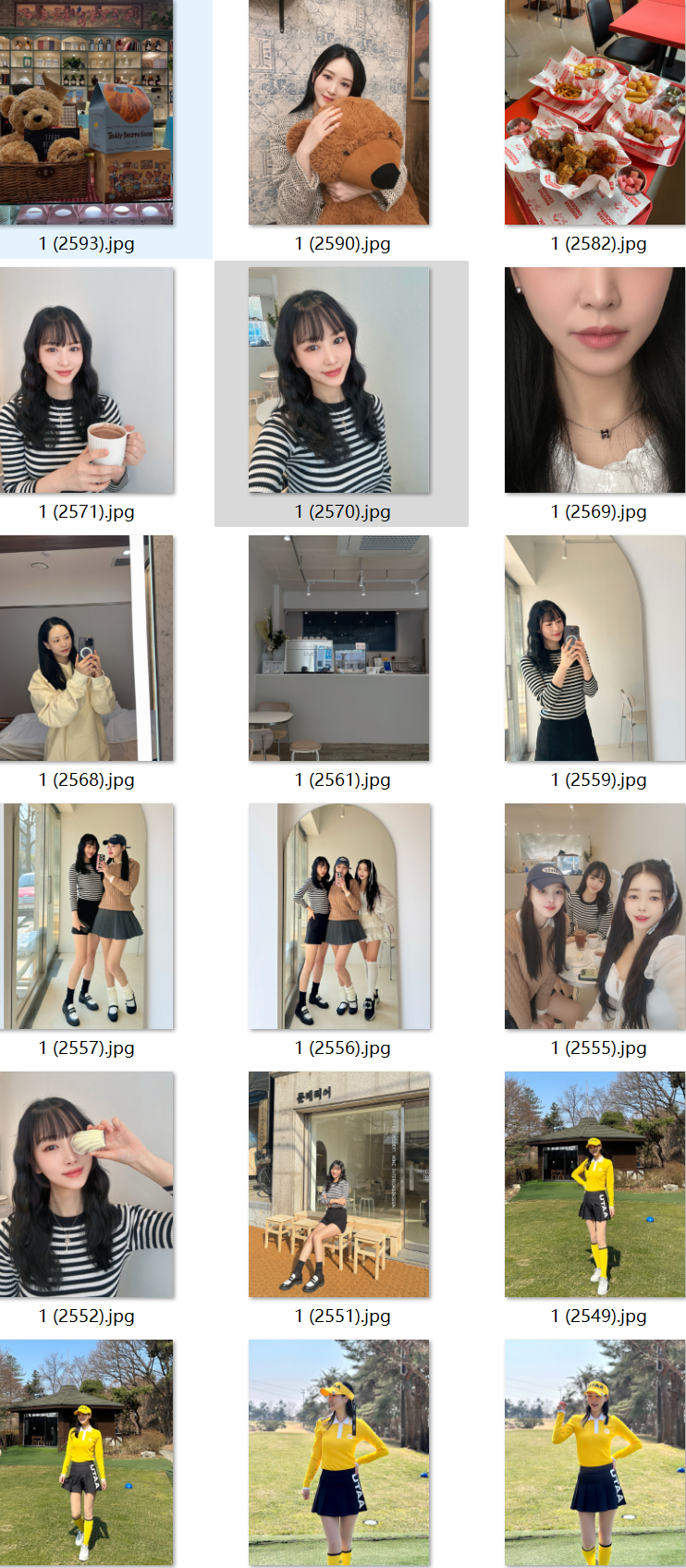The height and width of the screenshot is (1568, 686).
Task: Open the cafe interior photo 1 (2561).jpg
Action: (338, 648)
